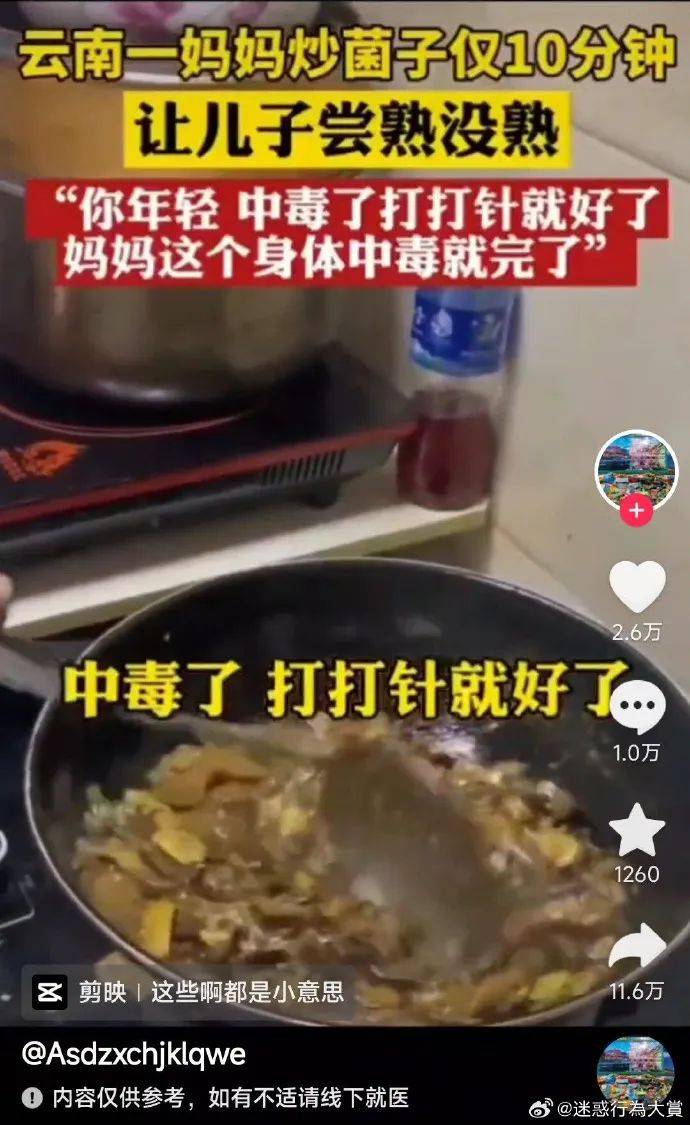The width and height of the screenshot is (690, 1125).
Task: Share the video via the arrow icon
Action: 637,946
